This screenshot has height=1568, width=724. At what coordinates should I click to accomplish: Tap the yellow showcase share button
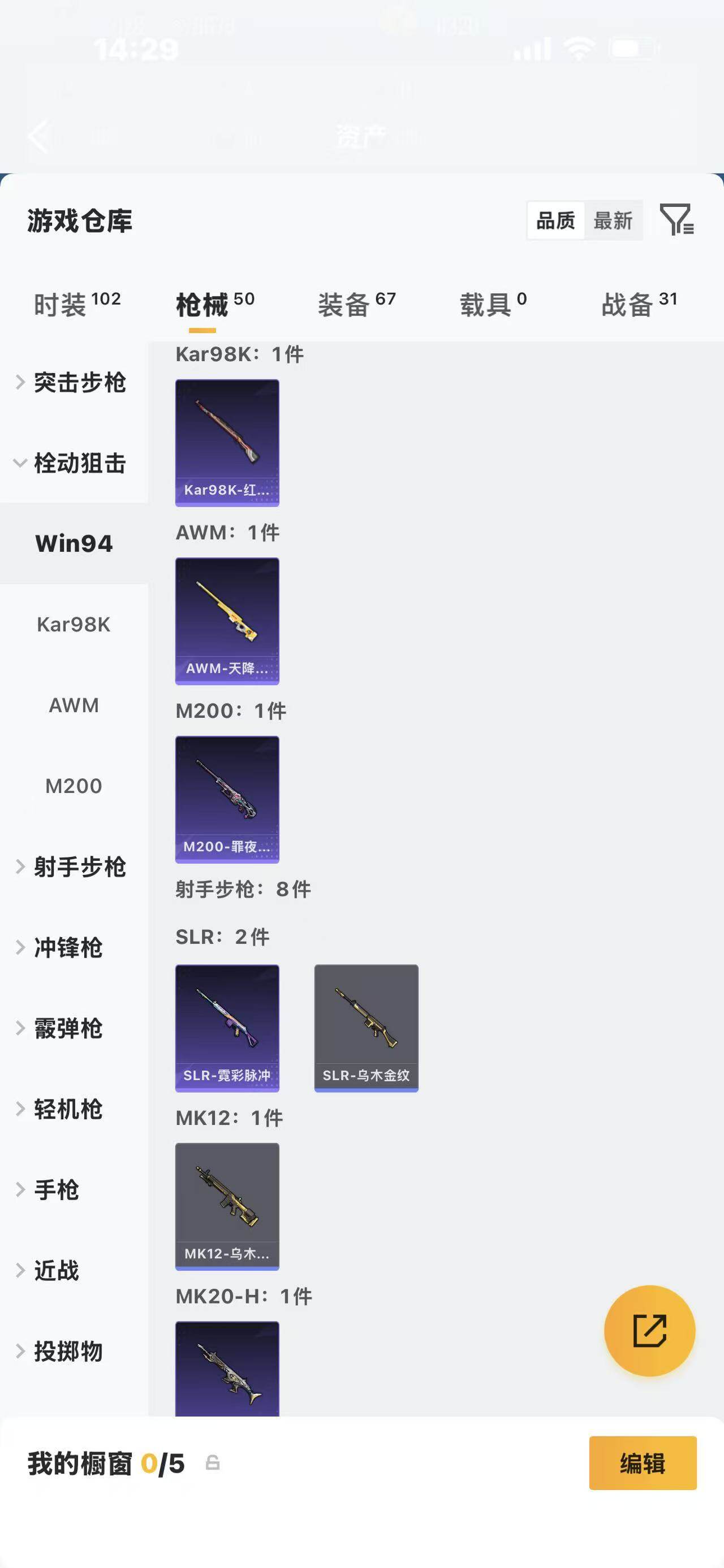click(x=649, y=1331)
